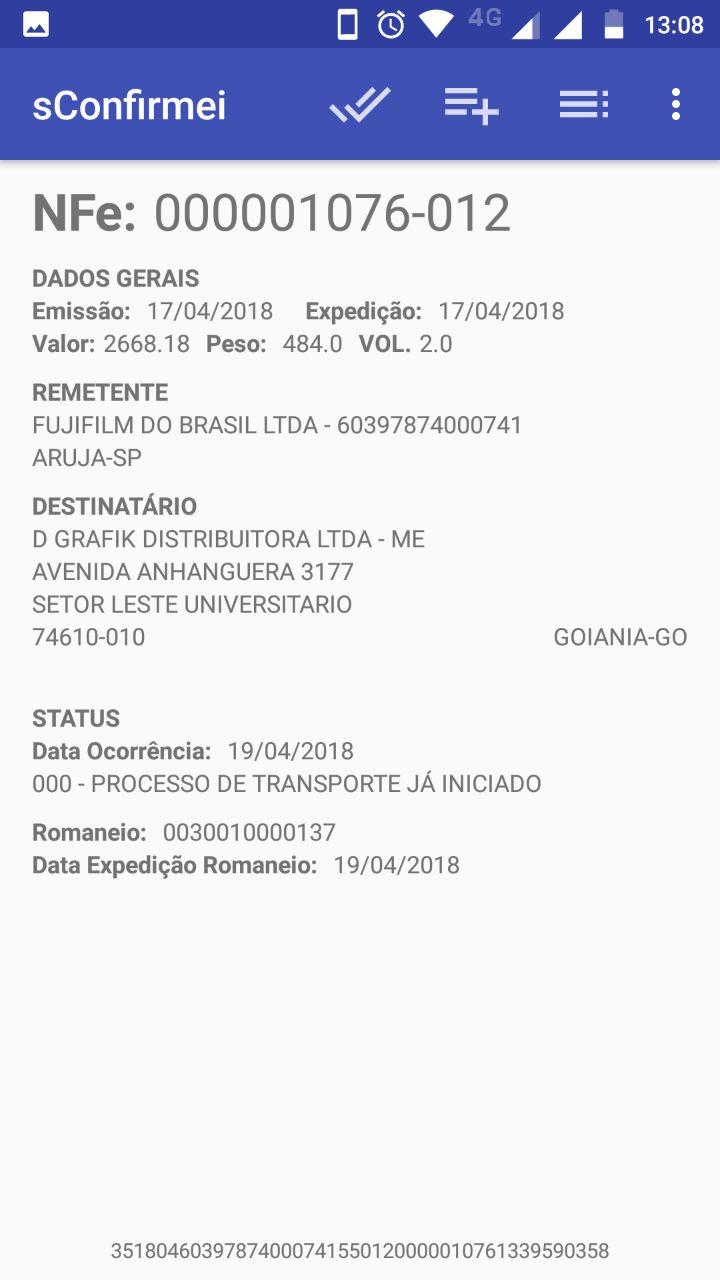The width and height of the screenshot is (720, 1280).
Task: Open the list view icon
Action: 584,105
